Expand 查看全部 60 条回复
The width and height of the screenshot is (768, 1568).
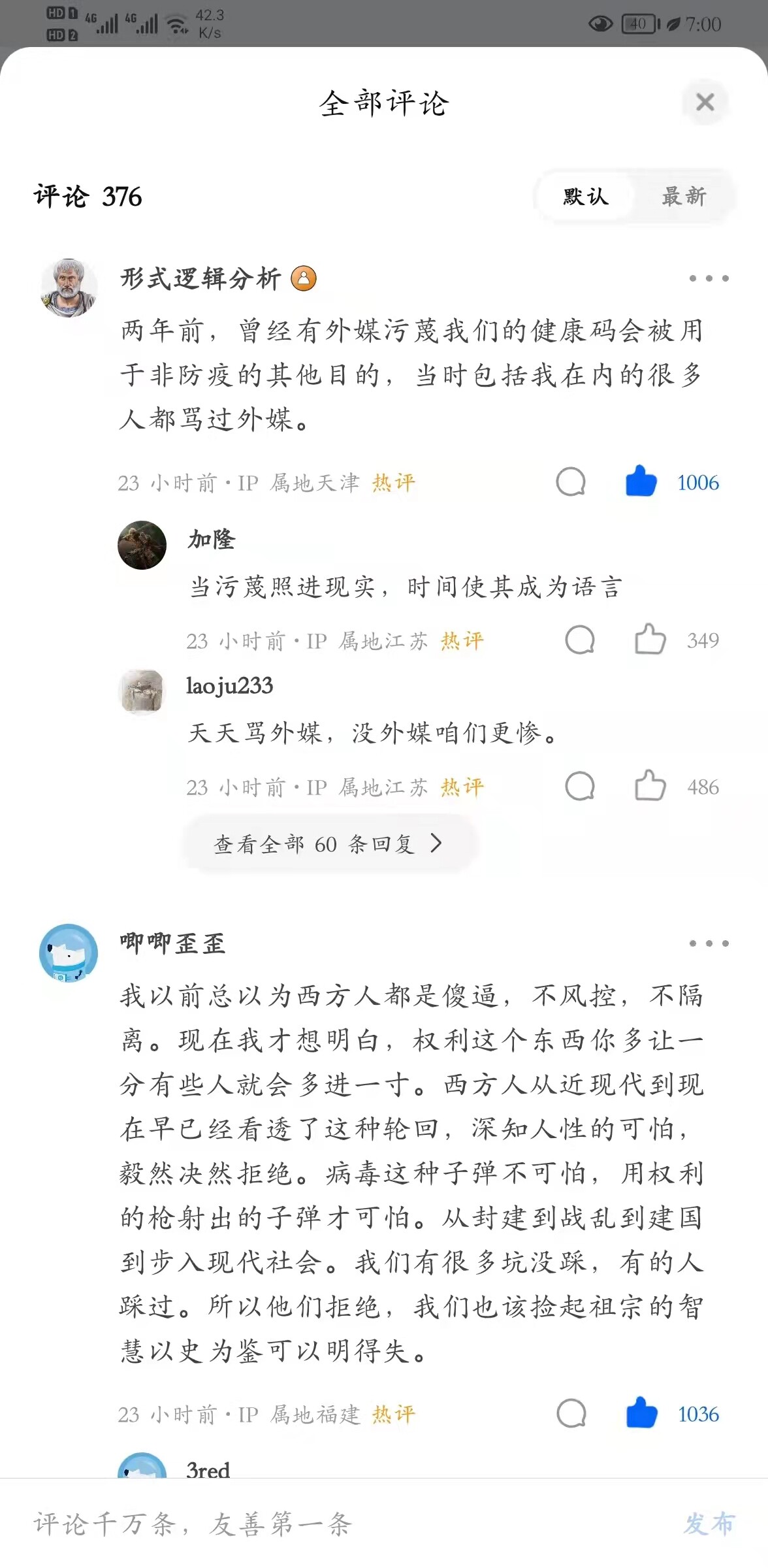328,844
